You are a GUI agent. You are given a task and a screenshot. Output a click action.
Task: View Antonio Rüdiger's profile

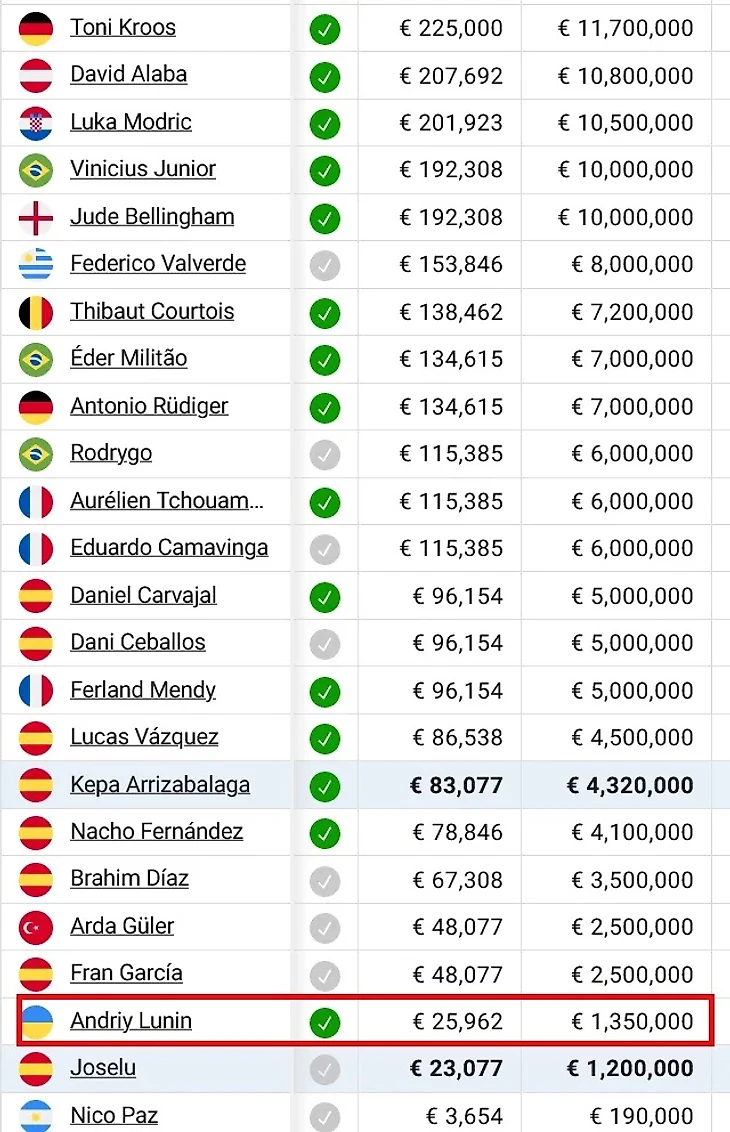tap(149, 406)
